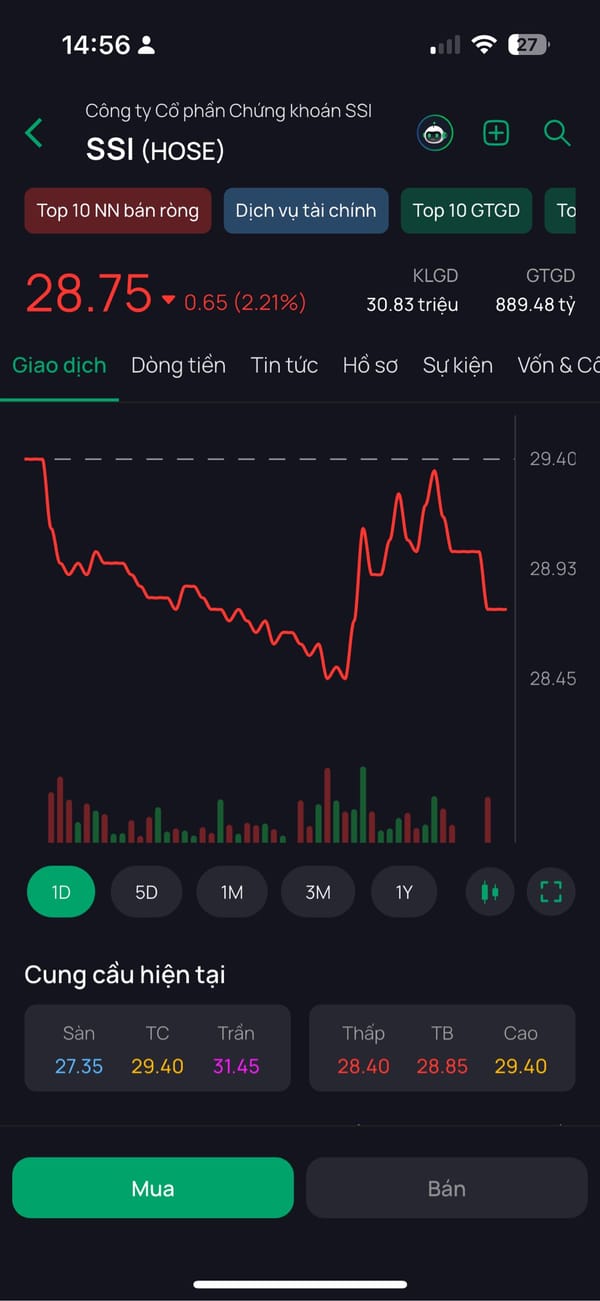Open the Hồ sơ tab

370,365
